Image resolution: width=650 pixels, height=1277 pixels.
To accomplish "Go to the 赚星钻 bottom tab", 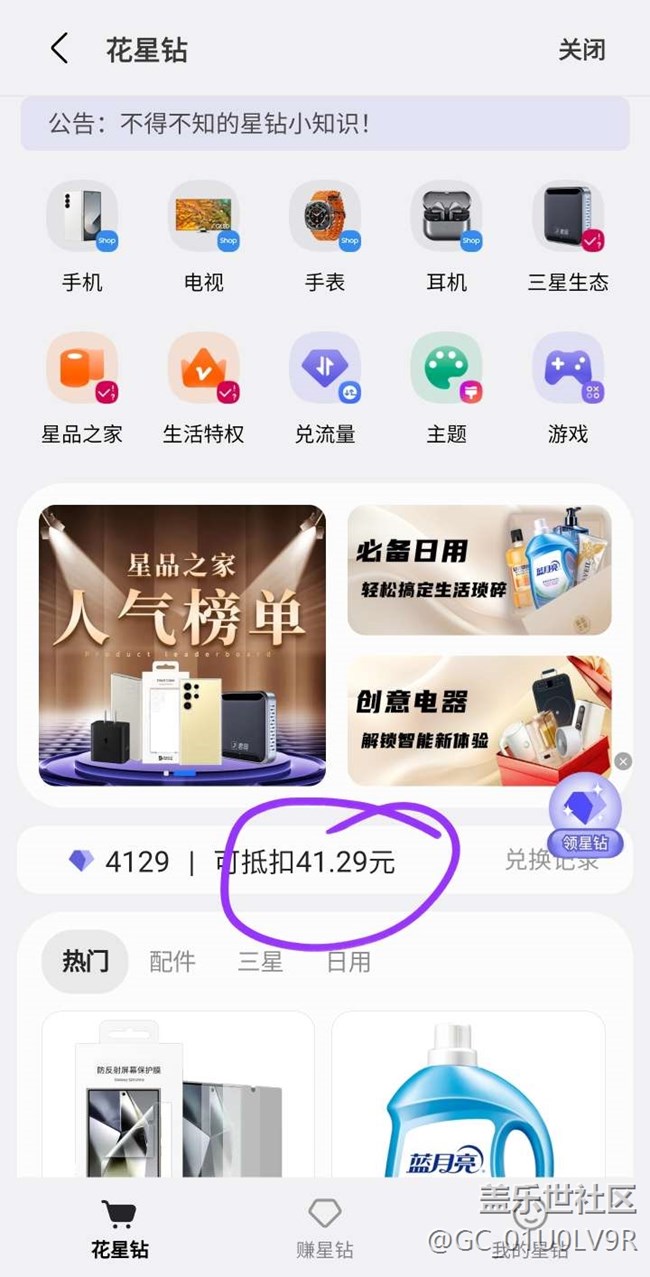I will (324, 1228).
